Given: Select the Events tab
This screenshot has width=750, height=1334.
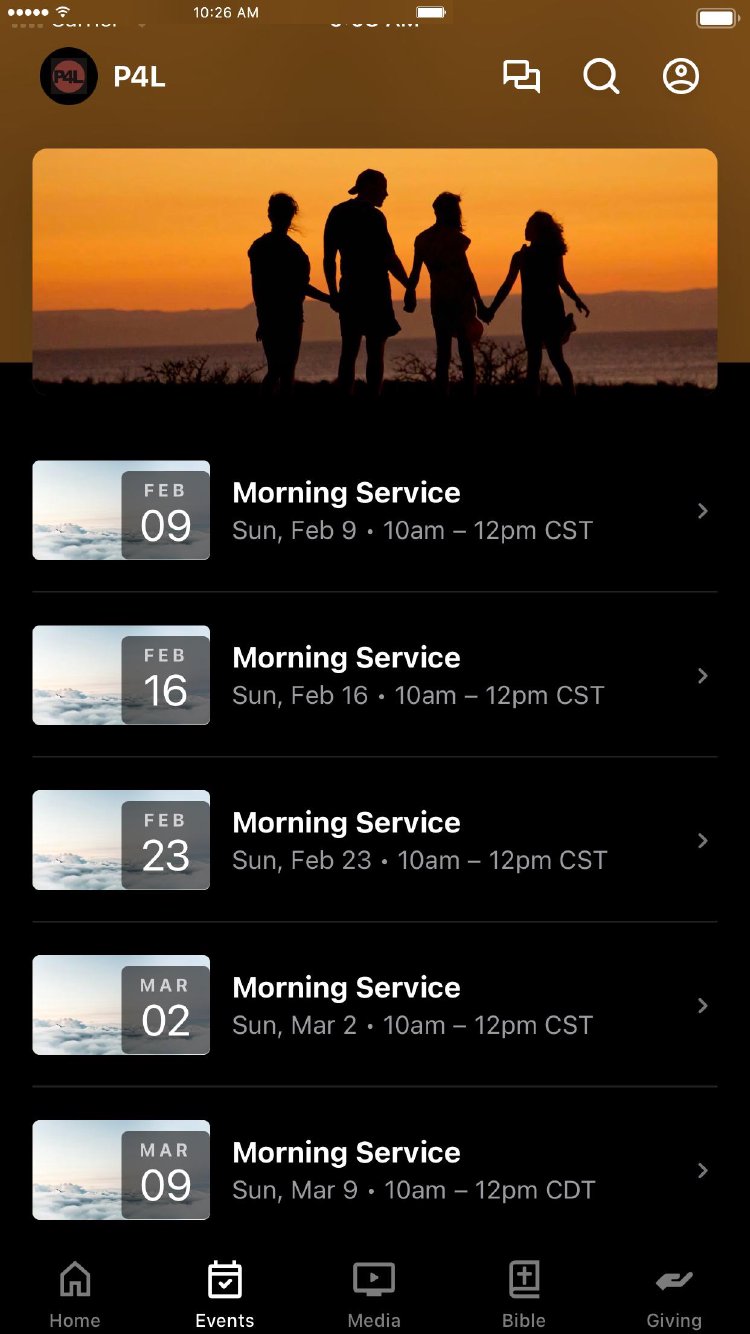Looking at the screenshot, I should pyautogui.click(x=225, y=1294).
